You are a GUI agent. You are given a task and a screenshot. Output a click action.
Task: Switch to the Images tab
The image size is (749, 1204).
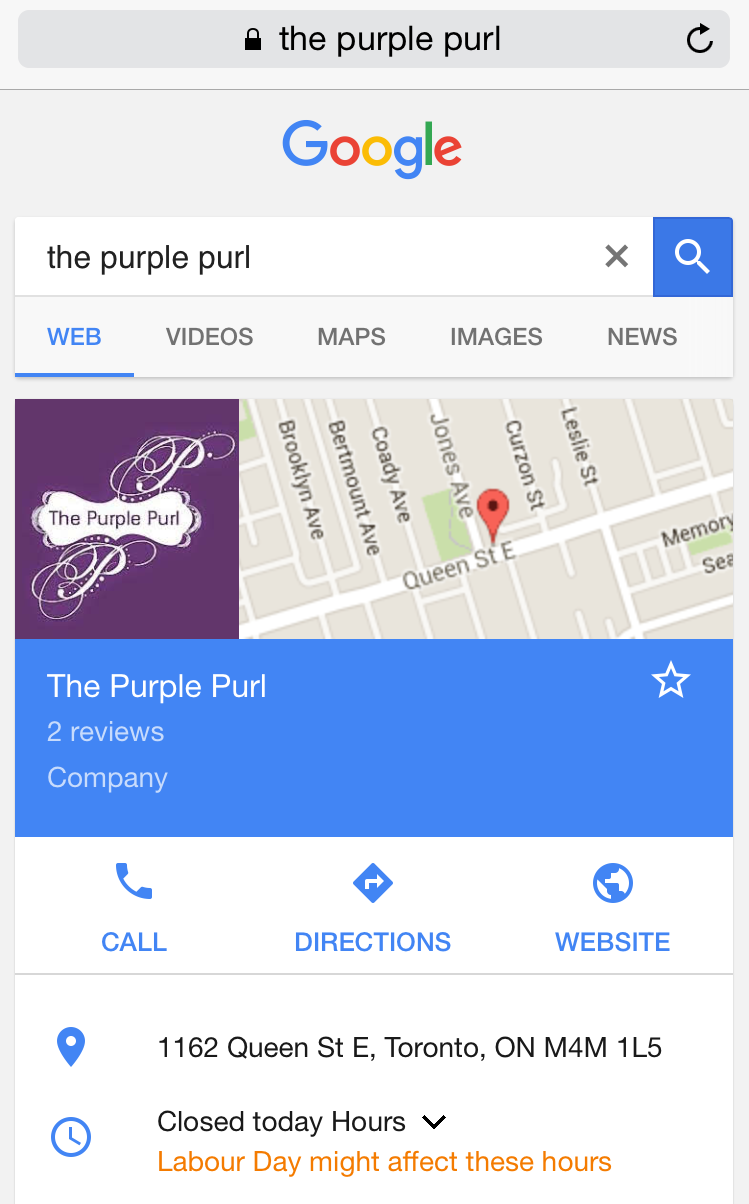click(496, 337)
